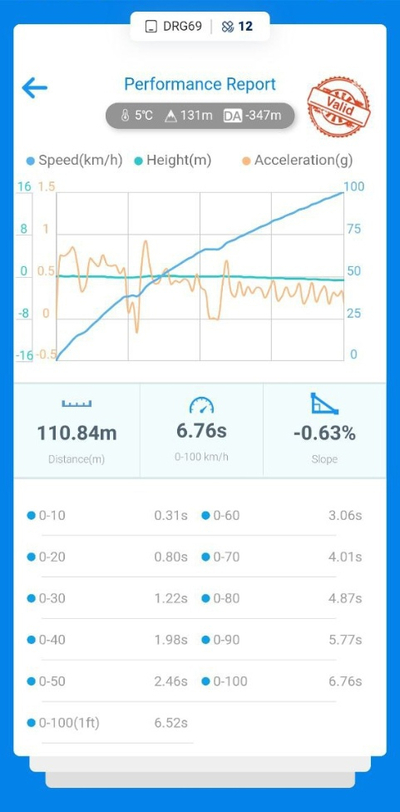400x812 pixels.
Task: Open the DRG69 device status chip
Action: [199, 26]
